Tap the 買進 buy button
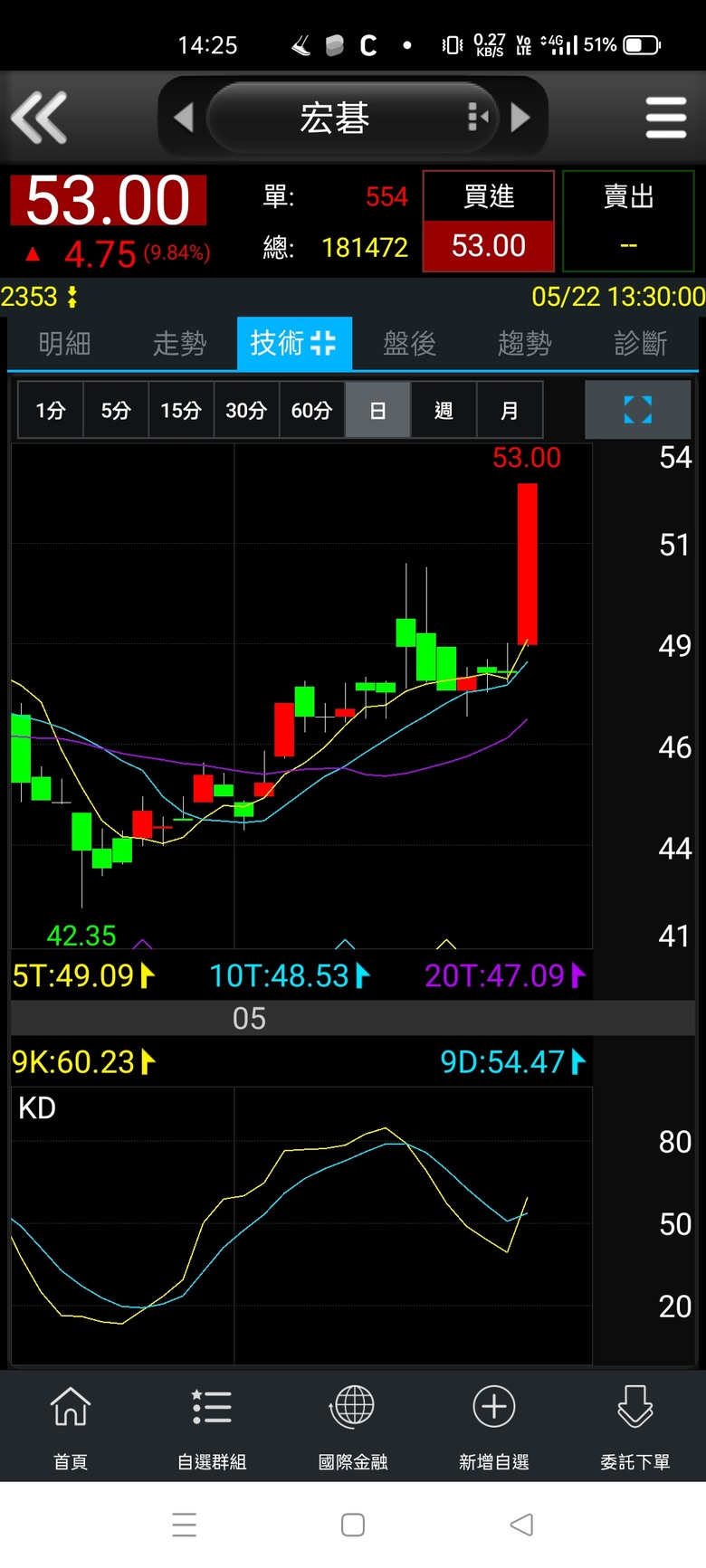The height and width of the screenshot is (1568, 706). 489,221
